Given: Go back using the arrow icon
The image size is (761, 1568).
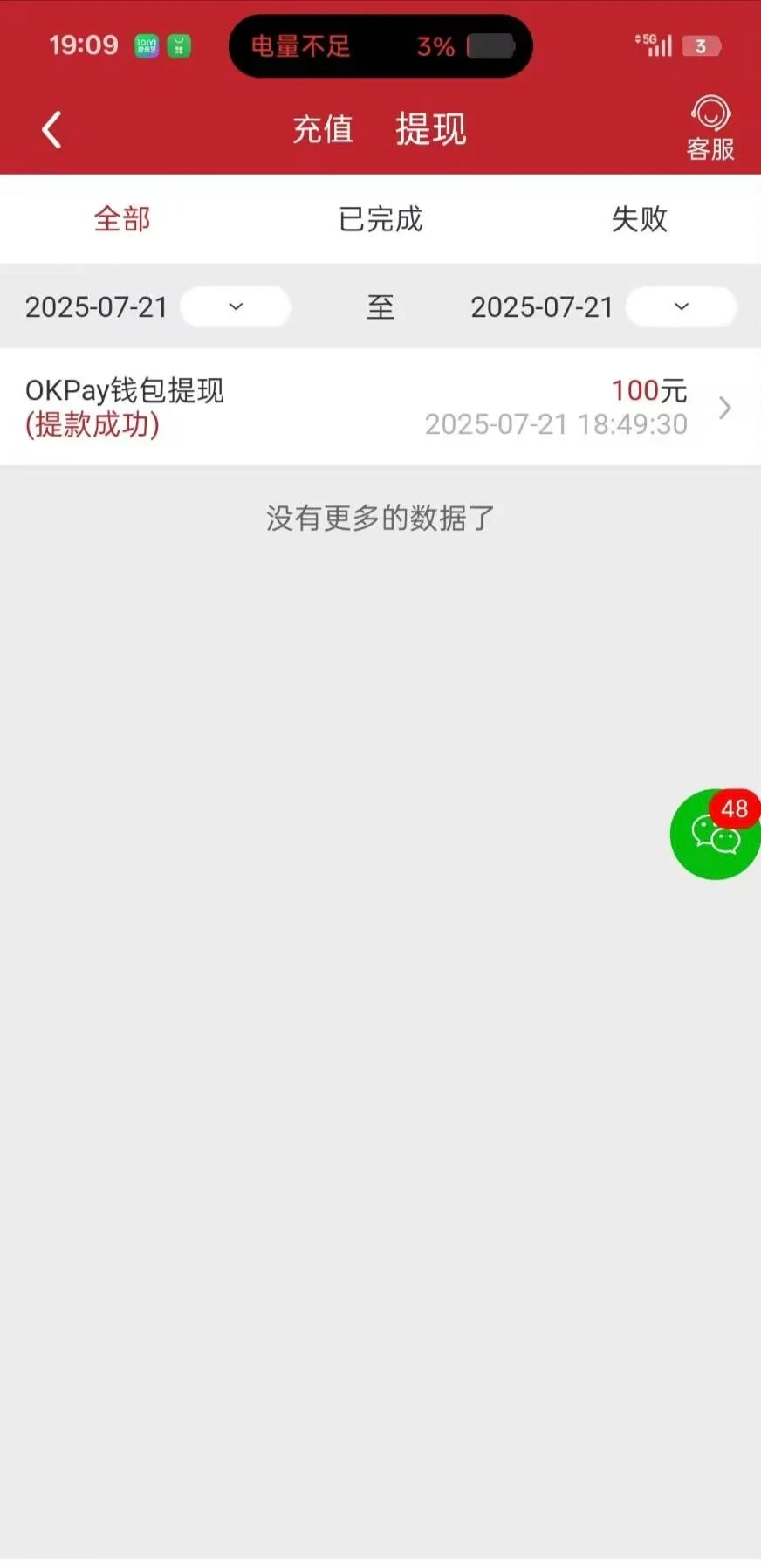Looking at the screenshot, I should click(x=51, y=129).
